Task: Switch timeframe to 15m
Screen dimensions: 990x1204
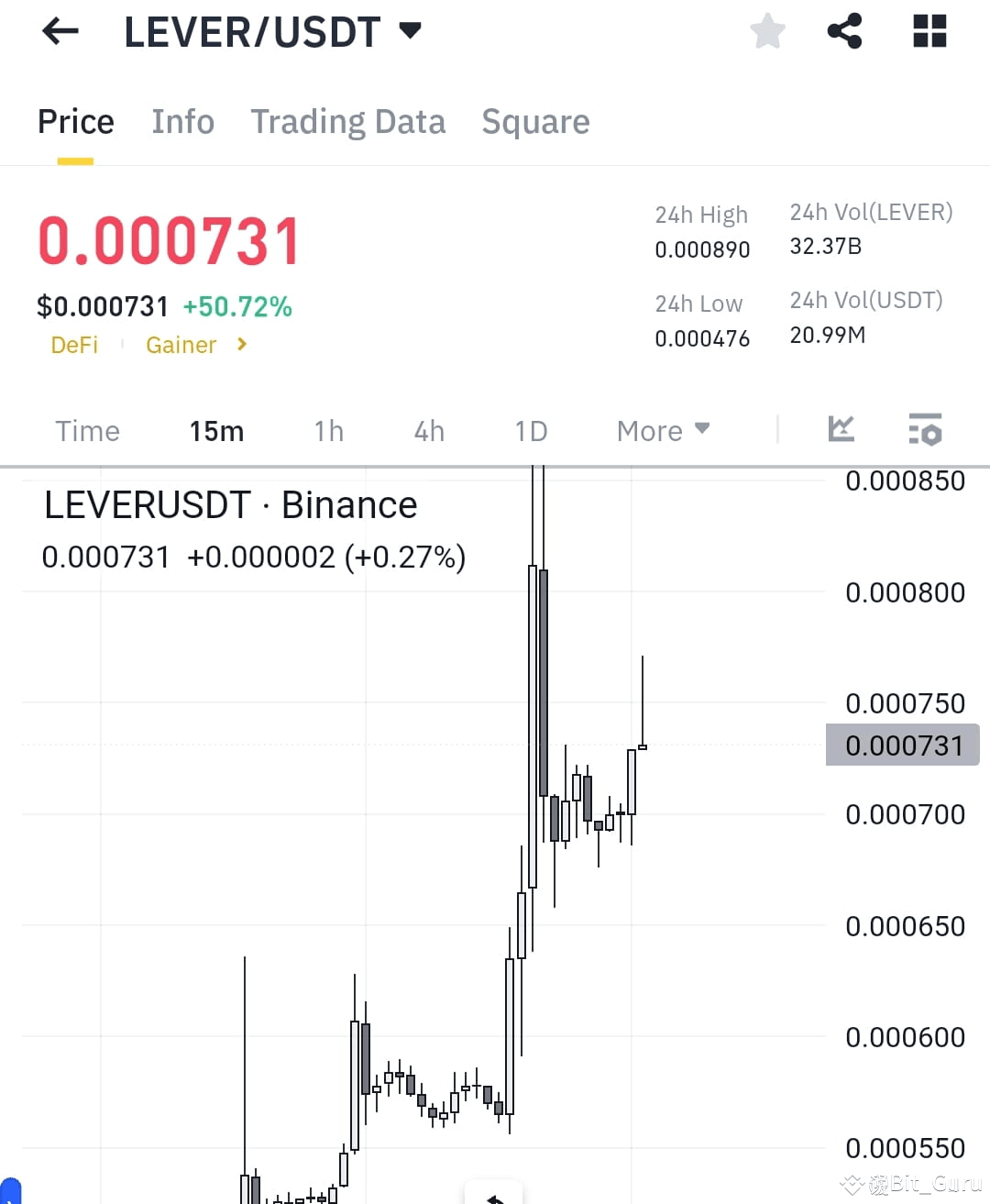Action: (x=216, y=430)
